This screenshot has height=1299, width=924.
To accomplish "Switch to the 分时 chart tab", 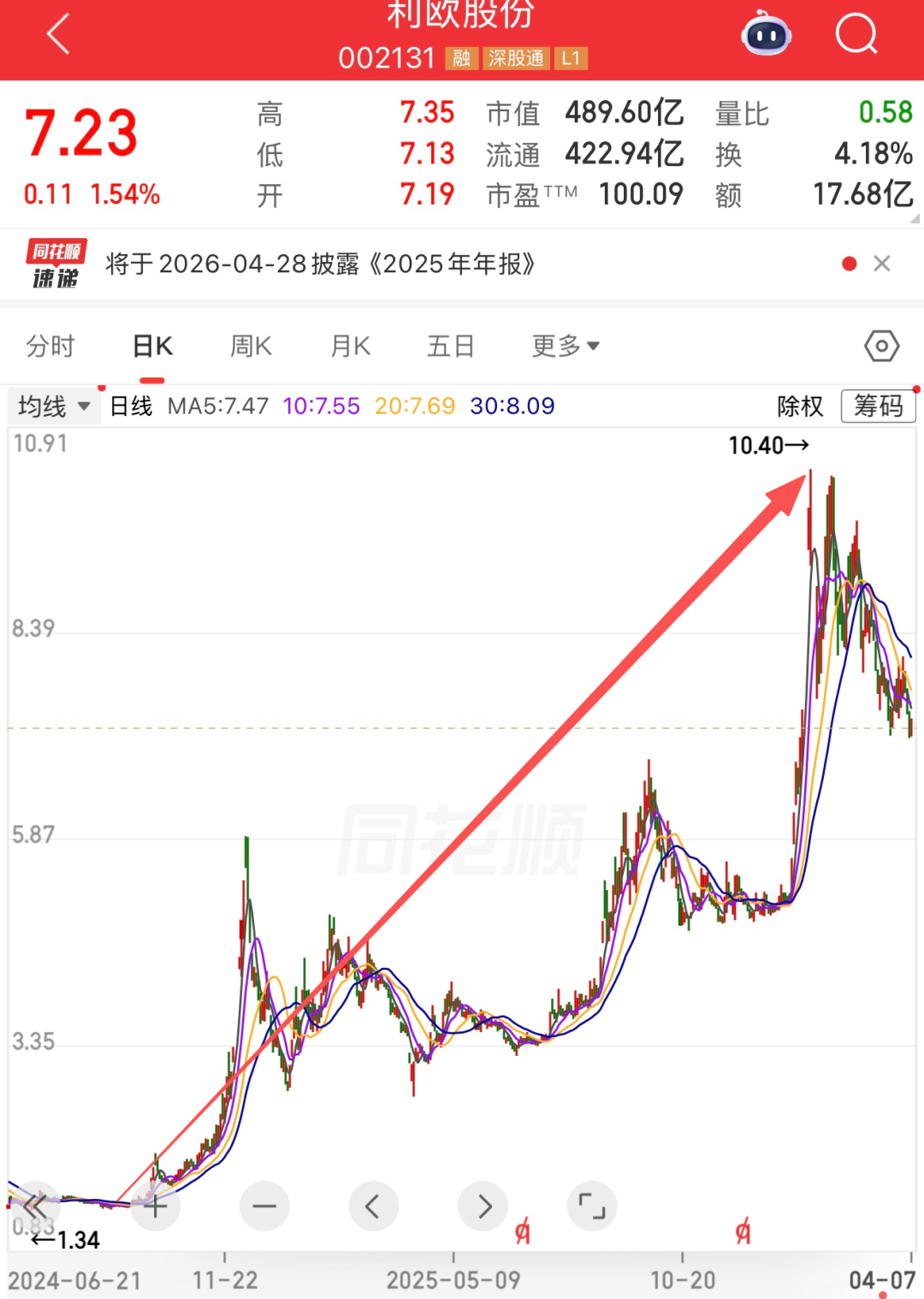I will [50, 346].
